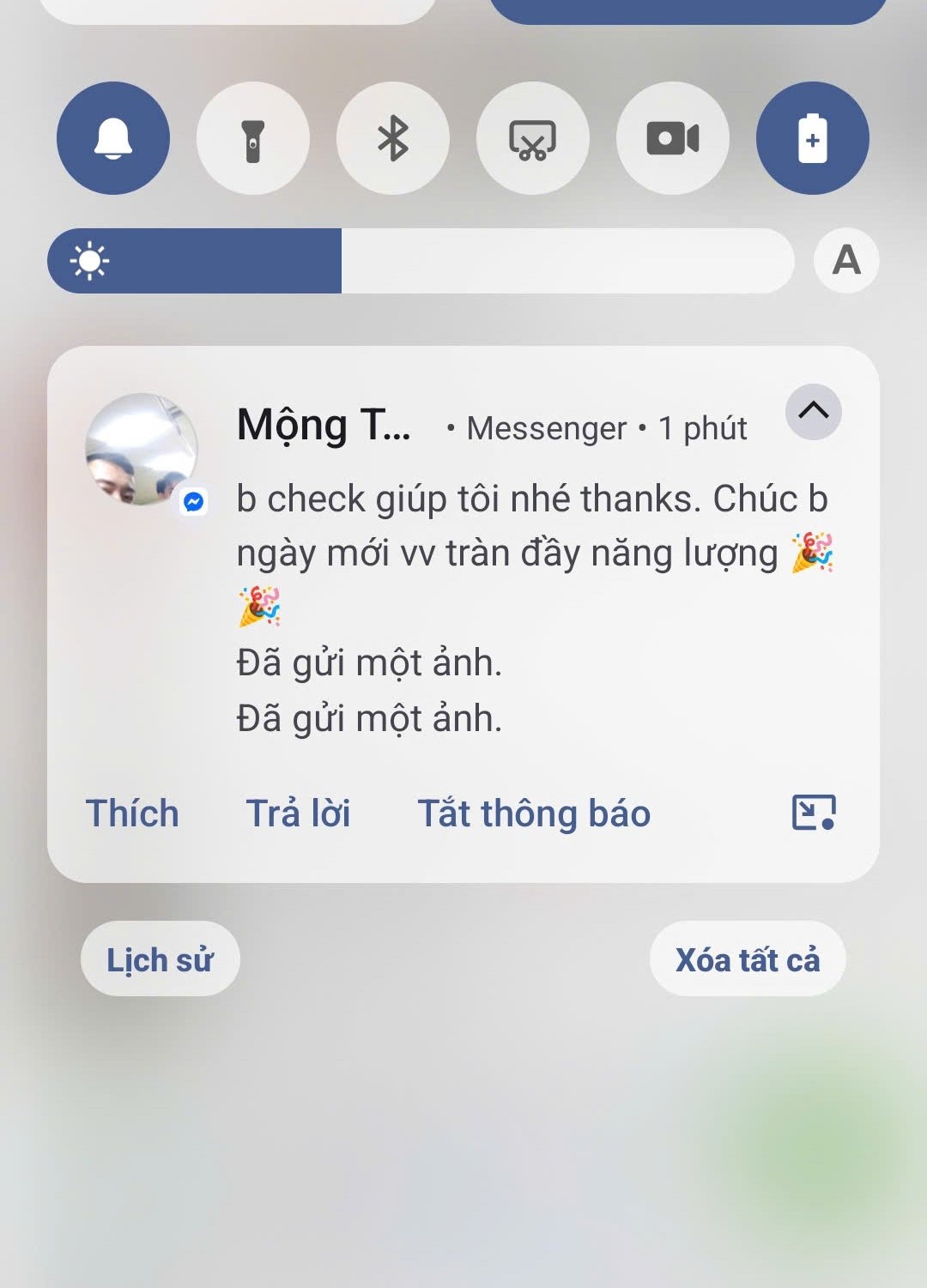
Task: Open the notification in floating window
Action: pos(813,813)
